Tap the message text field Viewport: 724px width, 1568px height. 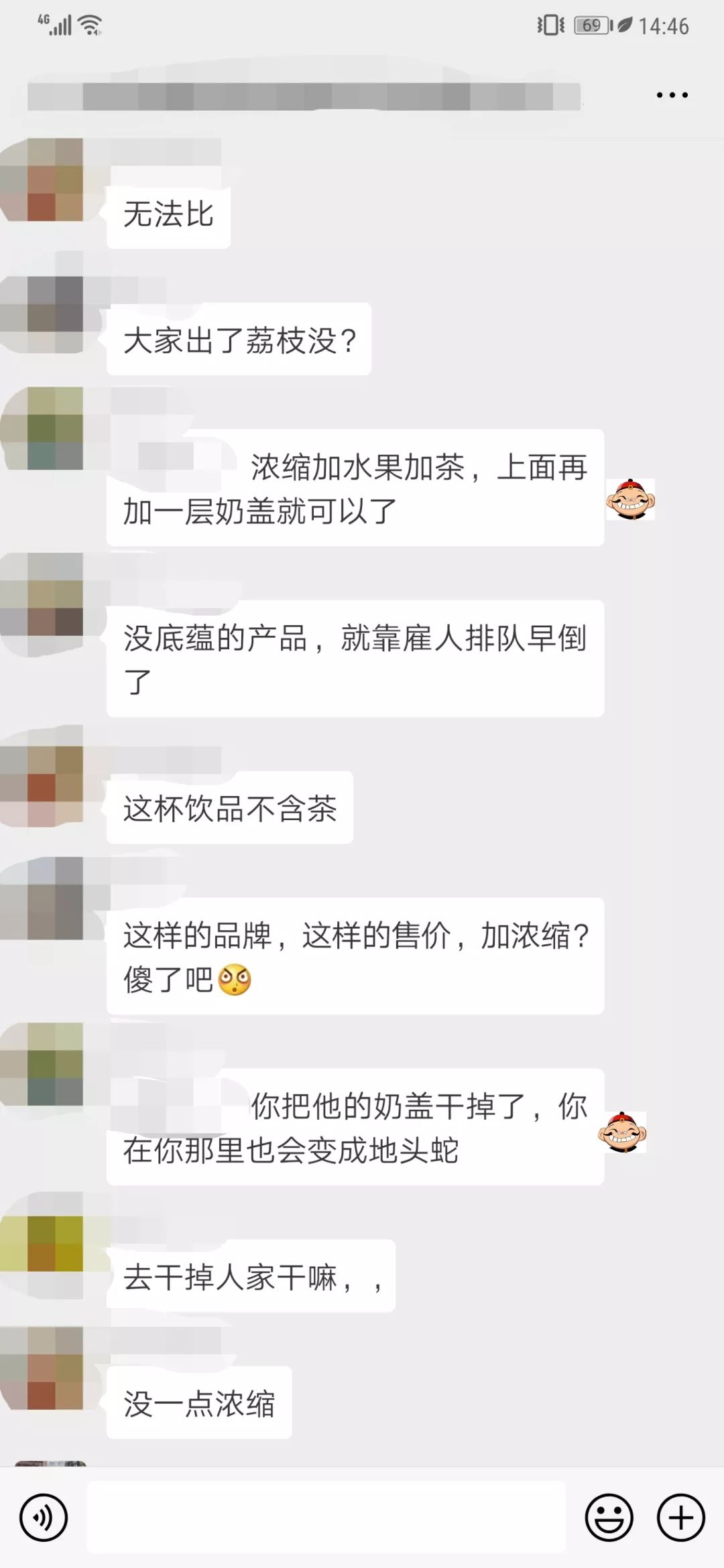coord(326,1517)
